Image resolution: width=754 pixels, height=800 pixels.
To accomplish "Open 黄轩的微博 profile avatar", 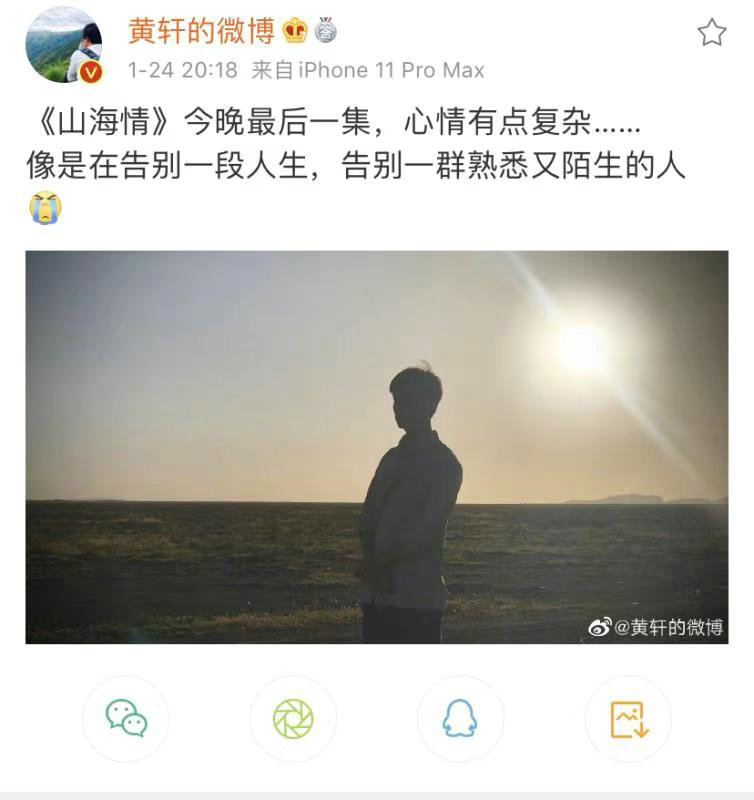I will pyautogui.click(x=63, y=45).
